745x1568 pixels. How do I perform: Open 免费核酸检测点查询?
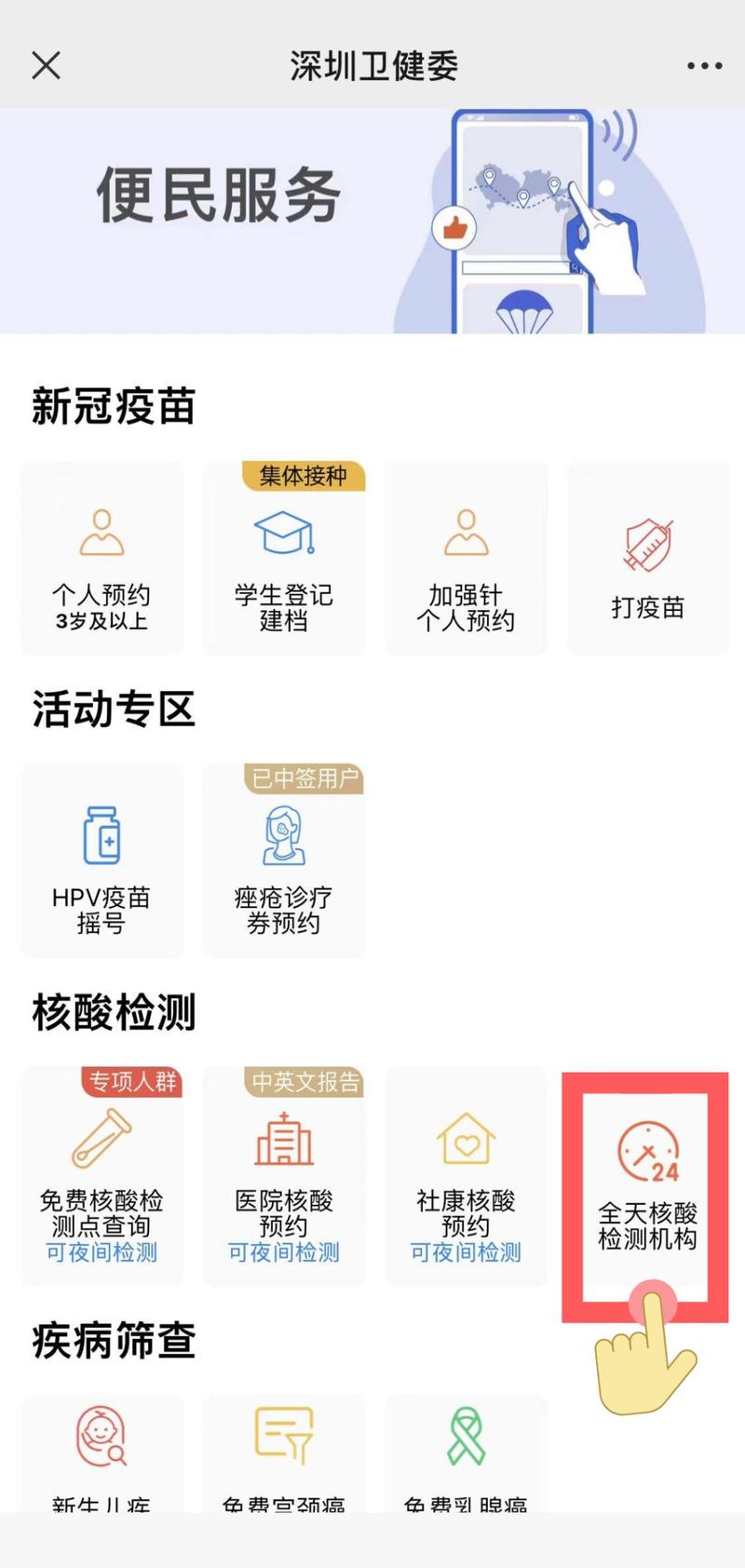[x=102, y=1178]
